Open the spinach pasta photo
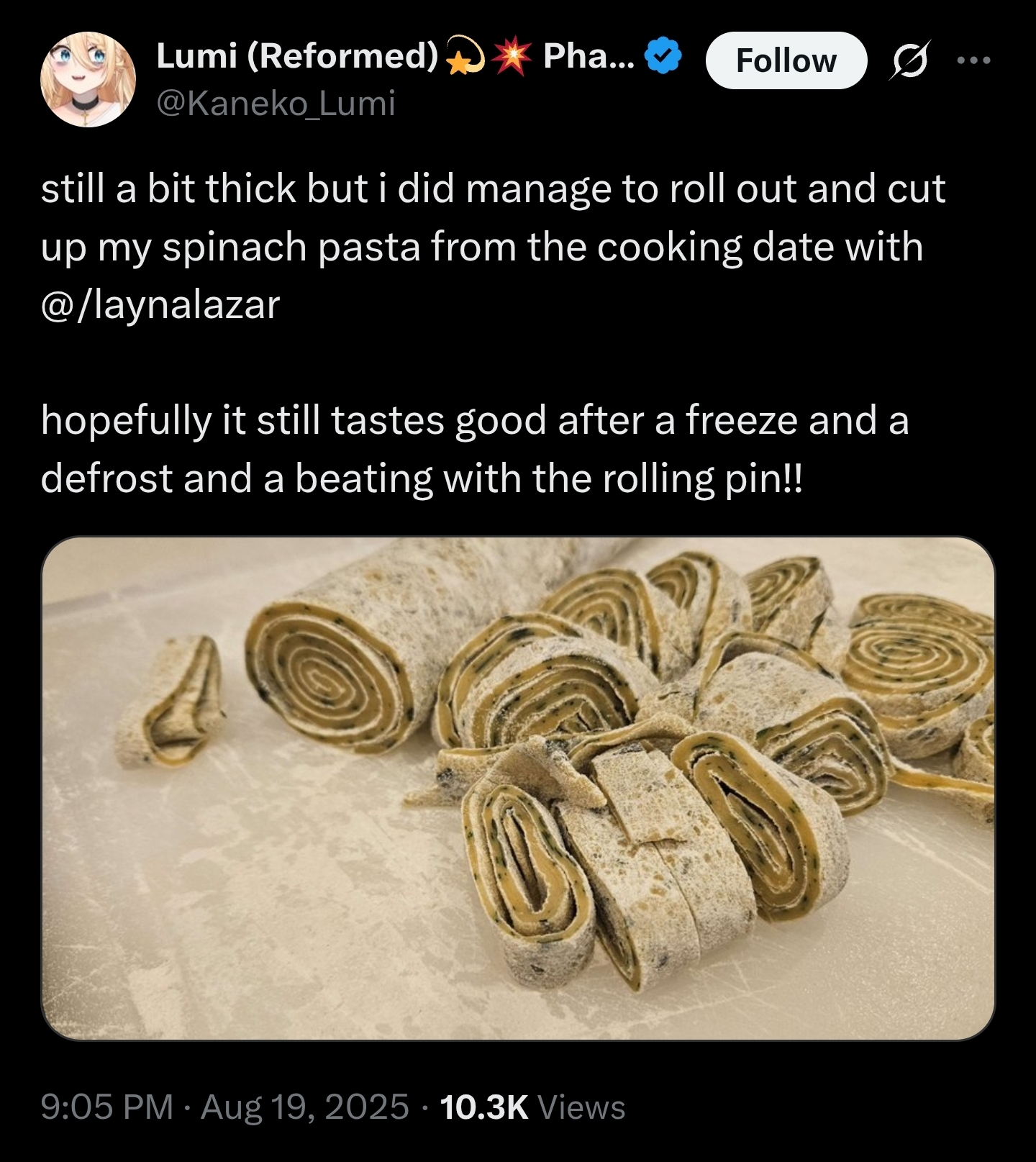The height and width of the screenshot is (1162, 1036). coord(518,788)
